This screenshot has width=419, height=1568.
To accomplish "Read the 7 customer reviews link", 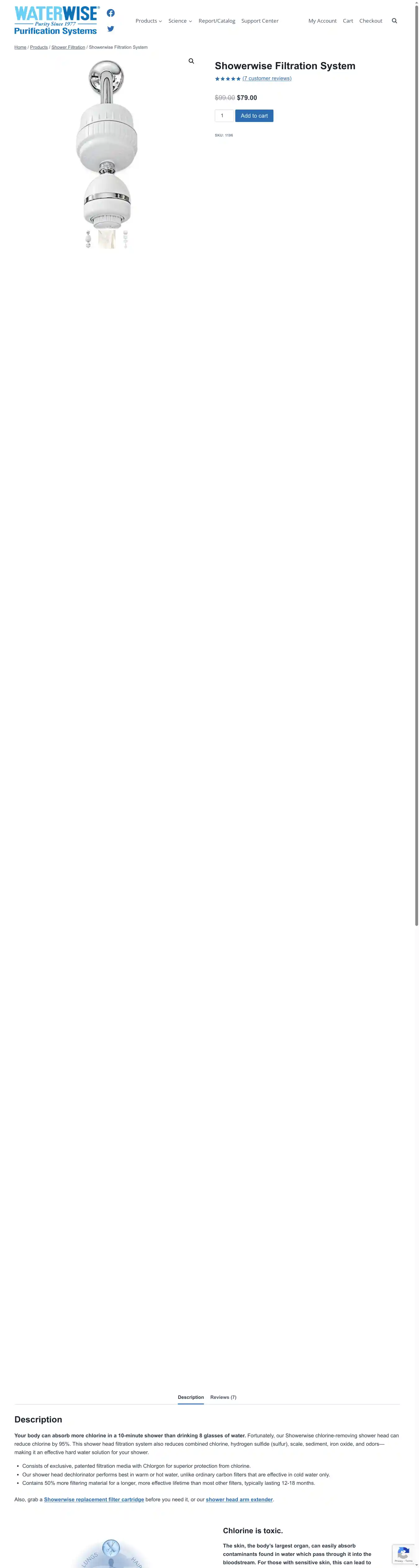I will (x=267, y=79).
